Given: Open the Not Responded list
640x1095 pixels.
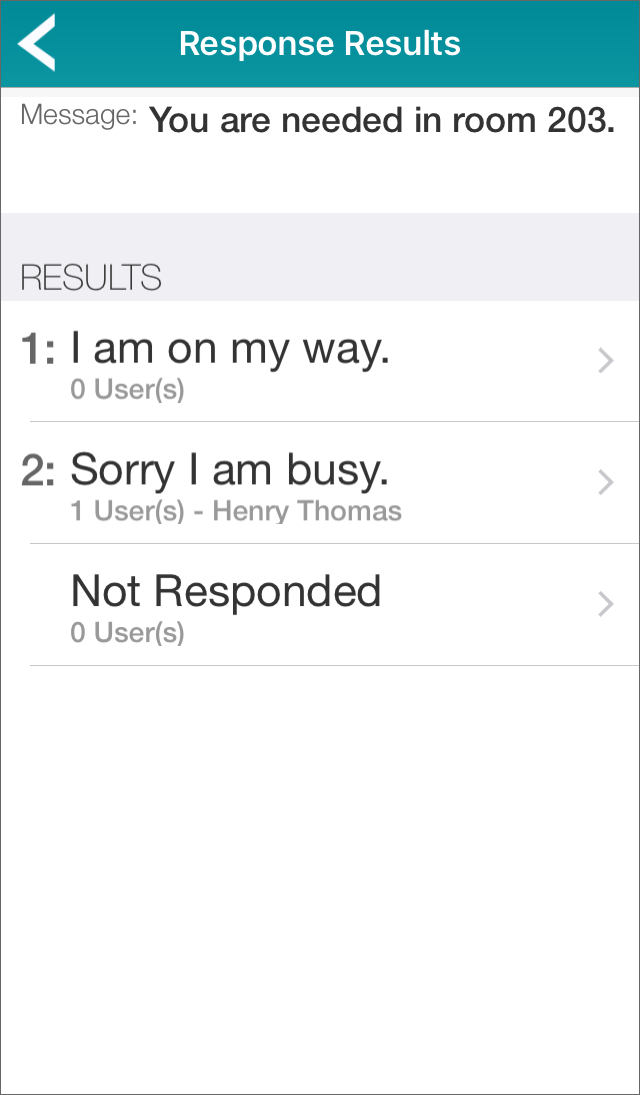Looking at the screenshot, I should point(320,605).
